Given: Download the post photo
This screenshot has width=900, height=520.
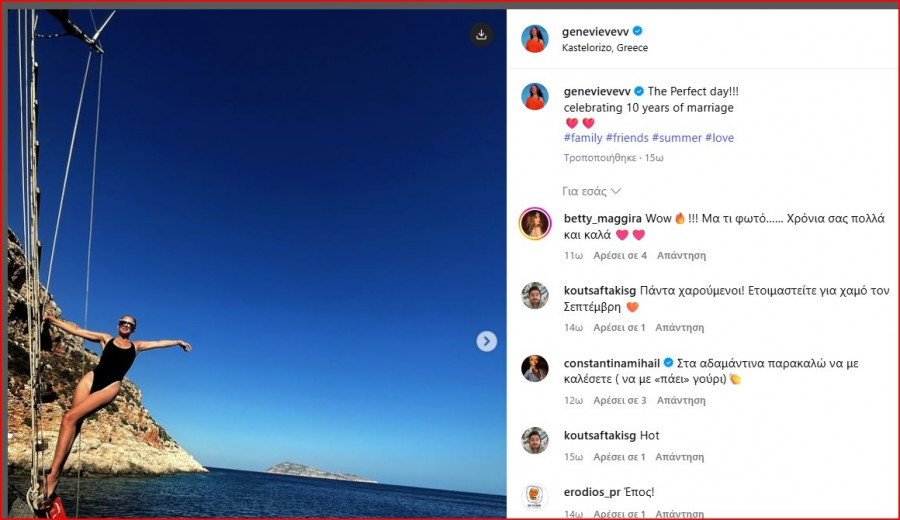Looking at the screenshot, I should (481, 35).
